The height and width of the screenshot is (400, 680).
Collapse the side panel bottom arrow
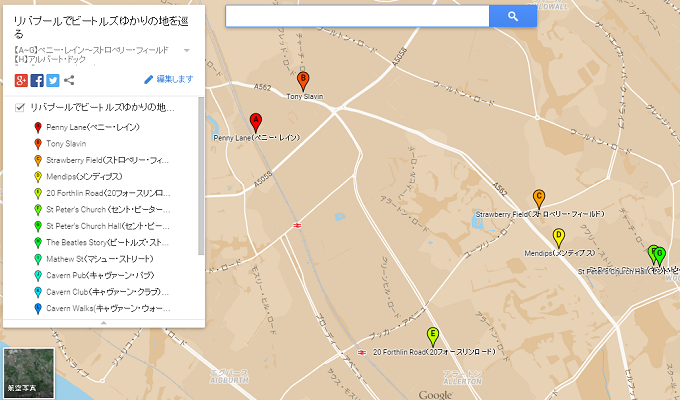click(x=103, y=323)
